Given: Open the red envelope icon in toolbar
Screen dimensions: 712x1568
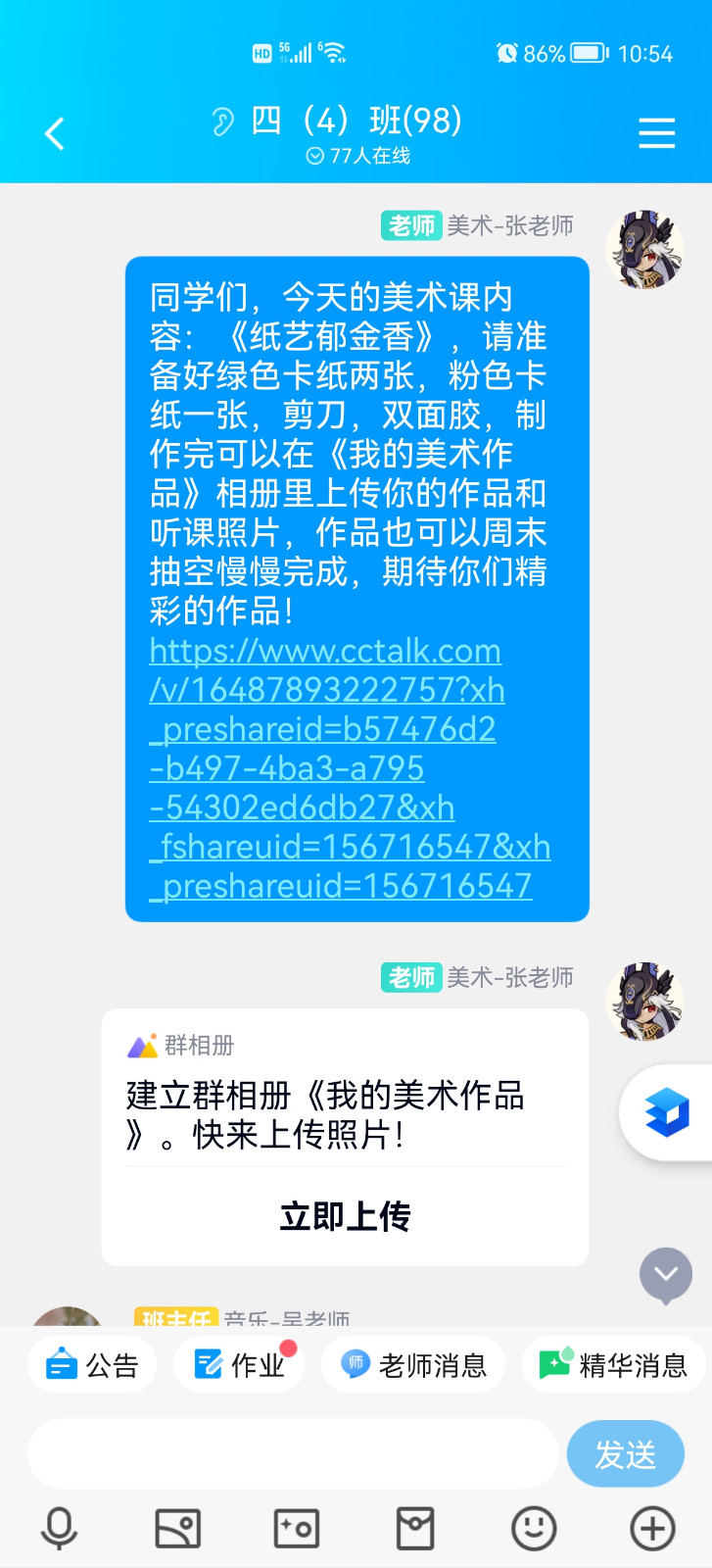Looking at the screenshot, I should (x=415, y=1528).
